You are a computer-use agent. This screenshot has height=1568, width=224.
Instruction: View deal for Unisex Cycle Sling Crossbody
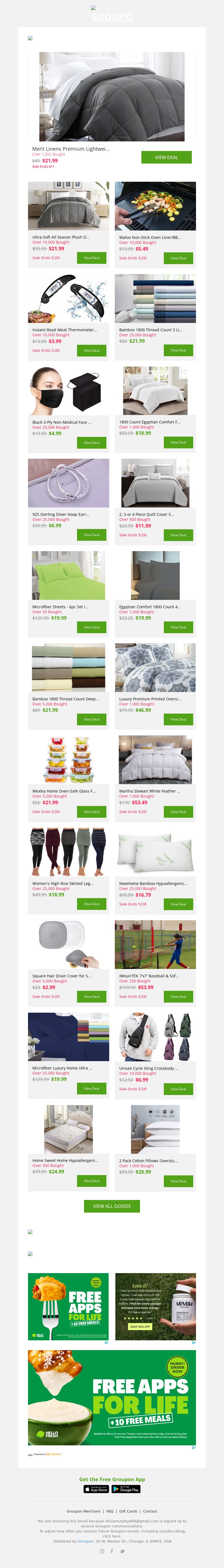pyautogui.click(x=178, y=1089)
